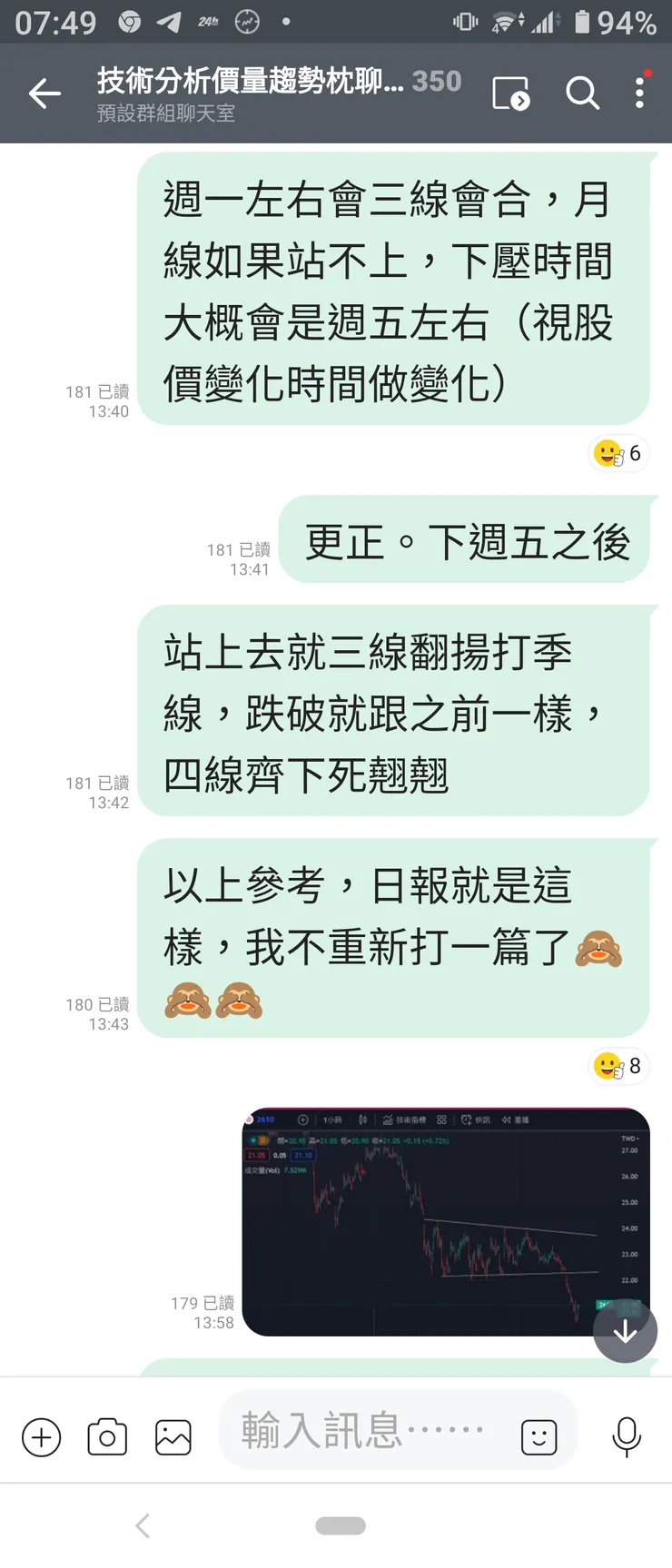Viewport: 672px width, 1568px height.
Task: Open the camera from the message bar
Action: [x=106, y=1437]
